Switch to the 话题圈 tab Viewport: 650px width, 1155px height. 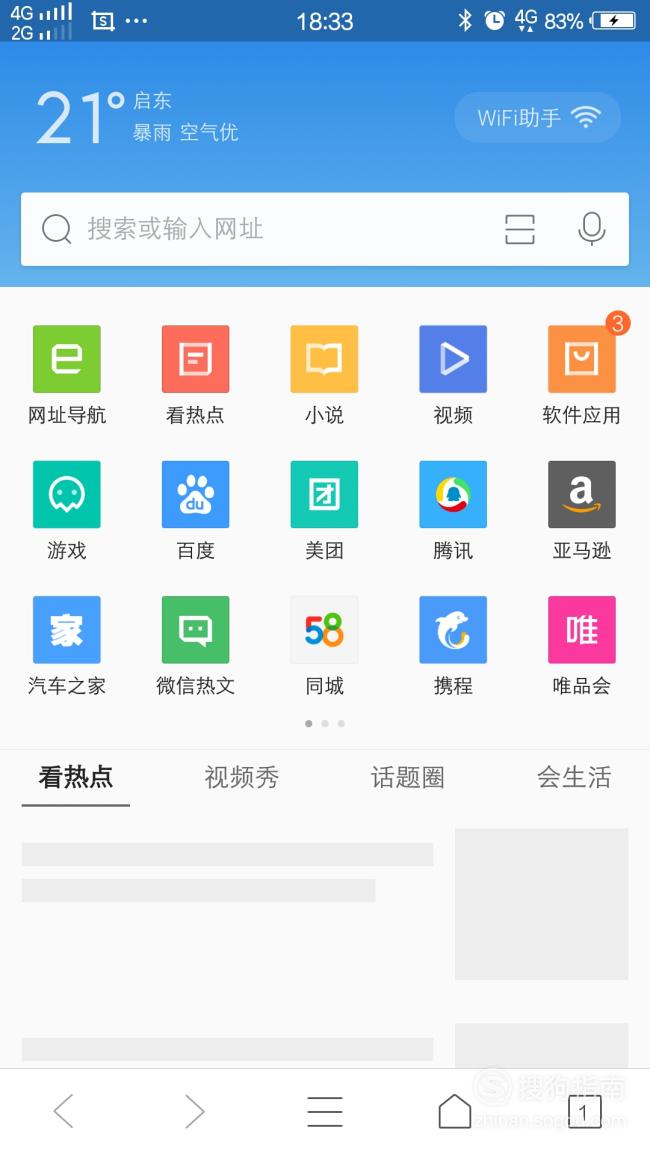click(x=408, y=778)
